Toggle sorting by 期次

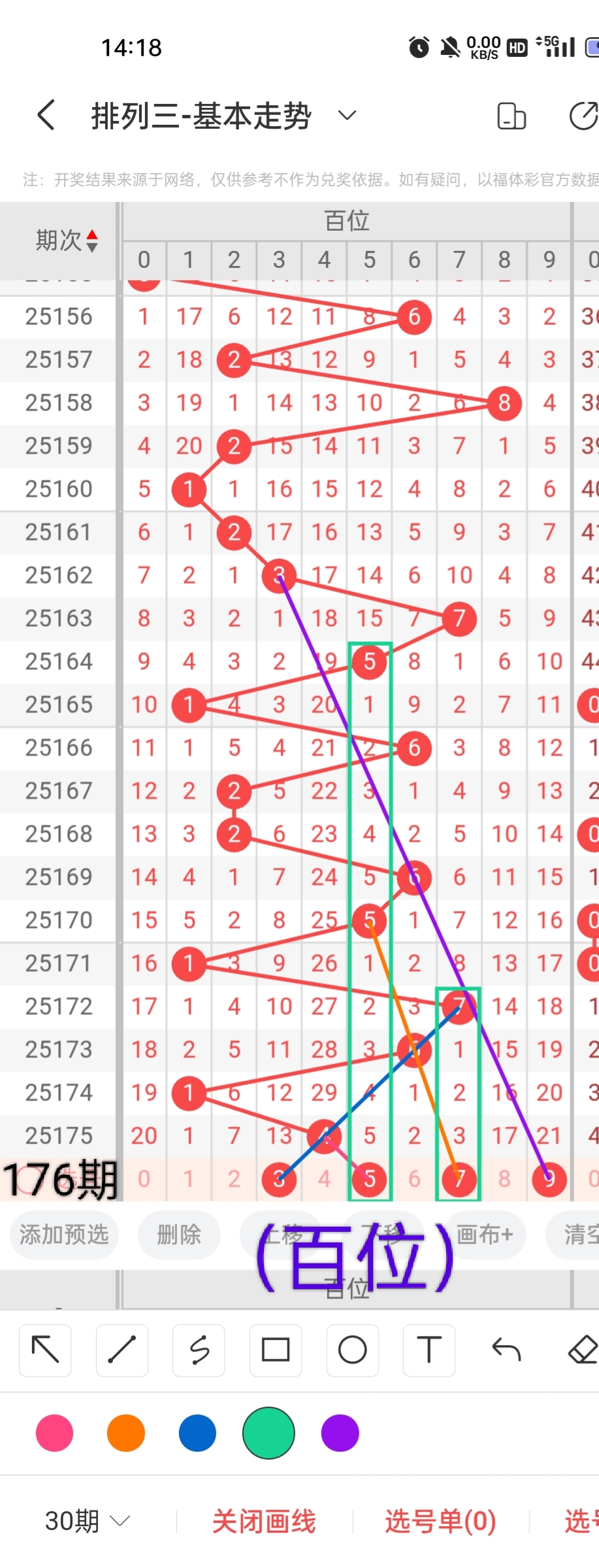(x=66, y=241)
